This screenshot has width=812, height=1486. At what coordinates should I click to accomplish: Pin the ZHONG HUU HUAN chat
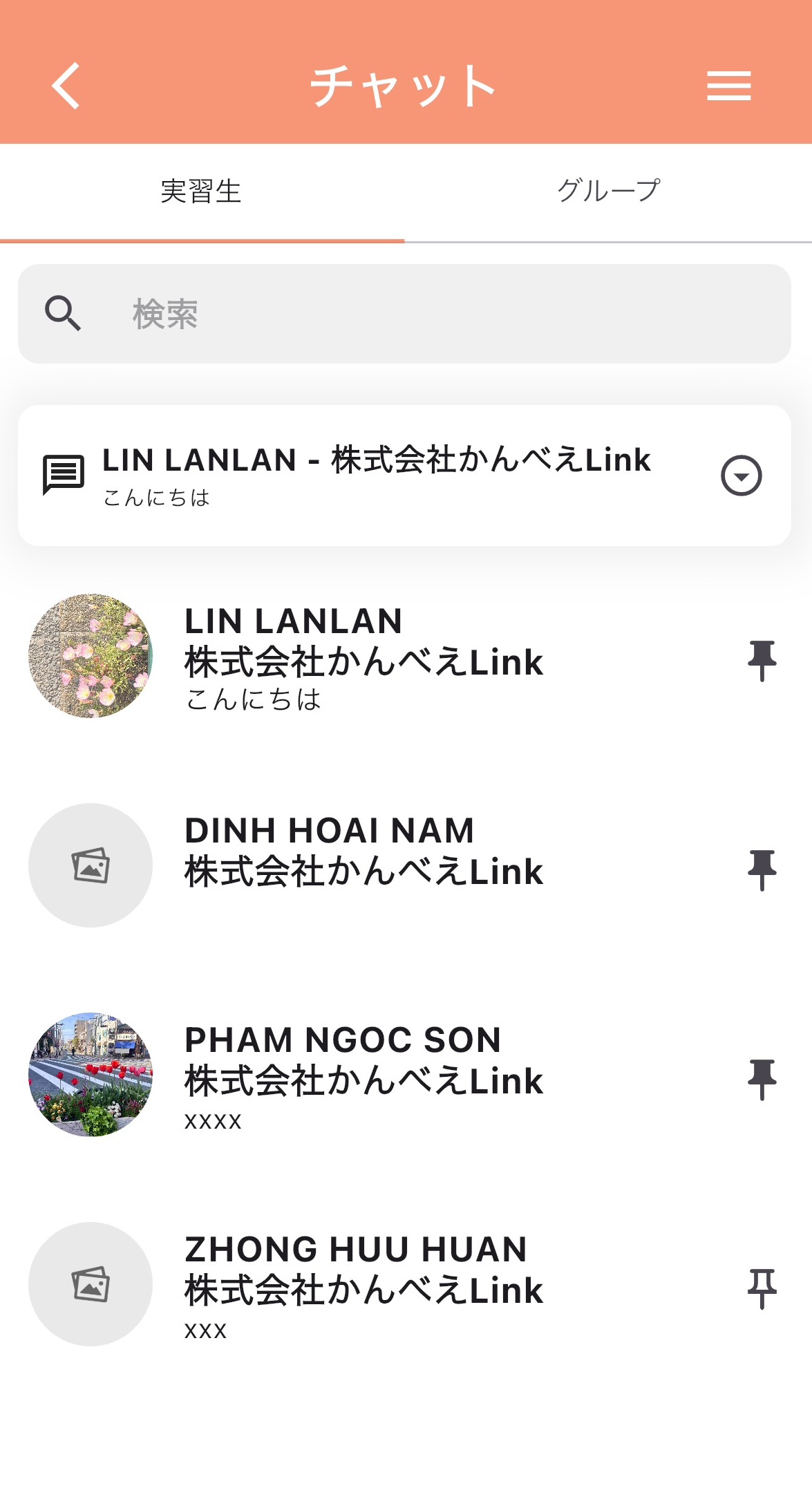pyautogui.click(x=762, y=1288)
